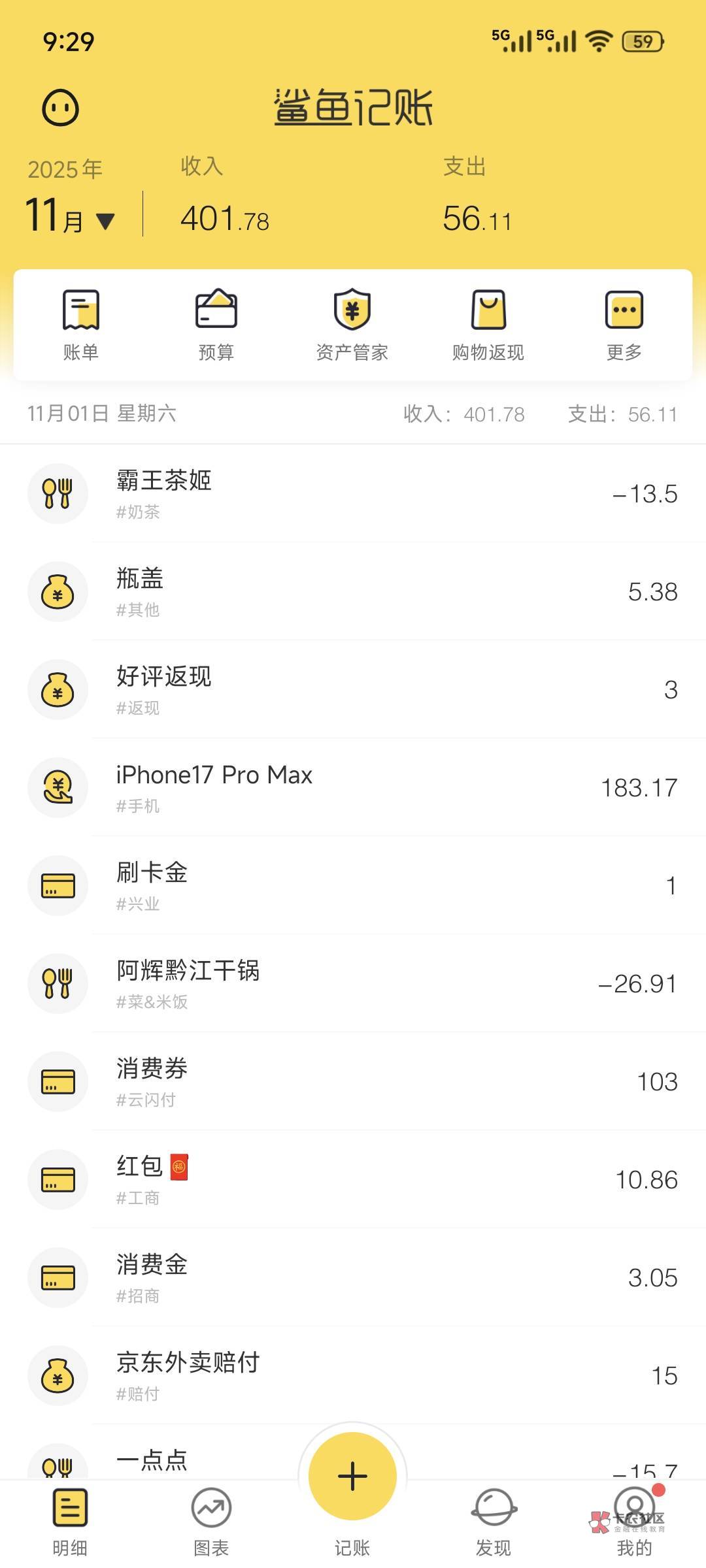Screen dimensions: 706x1568
Task: Open the 账单 shortcut
Action: coord(81,325)
